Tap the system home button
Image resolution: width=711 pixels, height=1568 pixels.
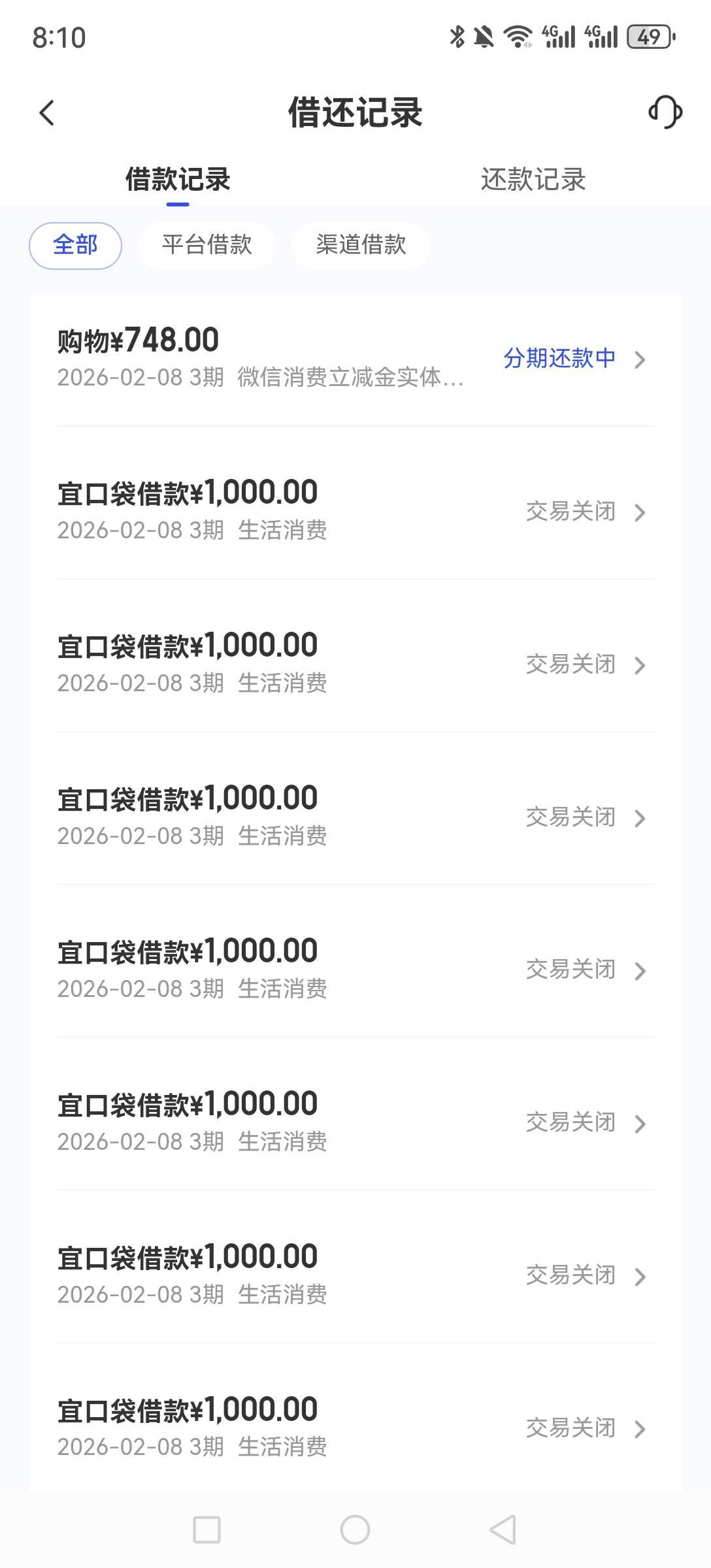pyautogui.click(x=355, y=1529)
